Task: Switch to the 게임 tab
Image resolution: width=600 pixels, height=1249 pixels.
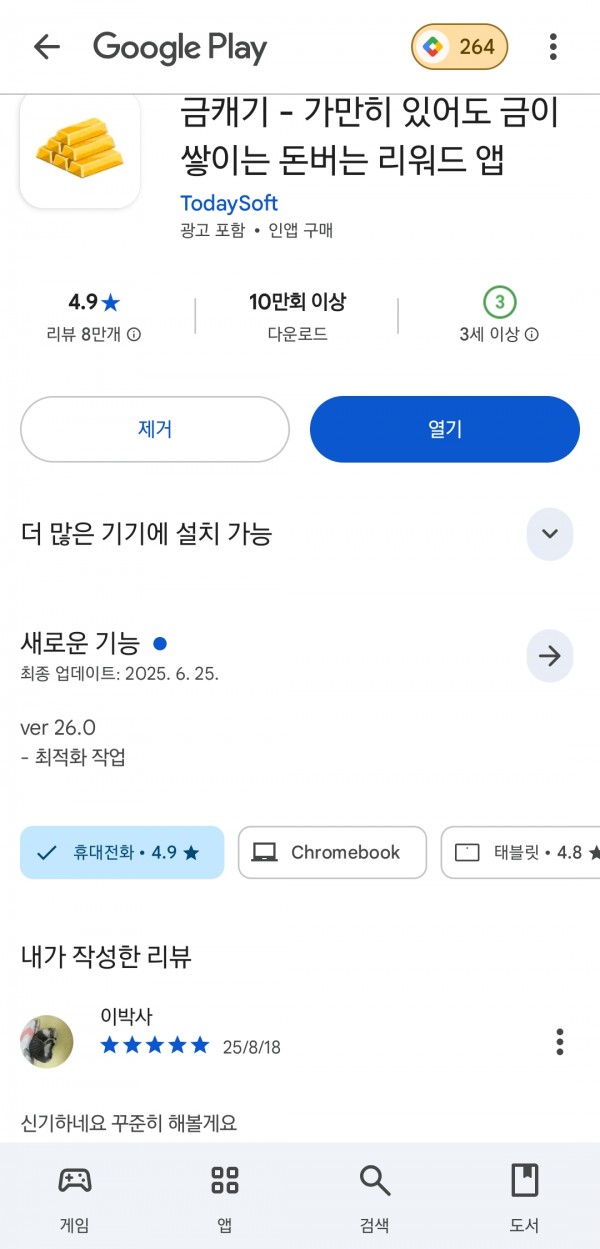Action: click(75, 1196)
